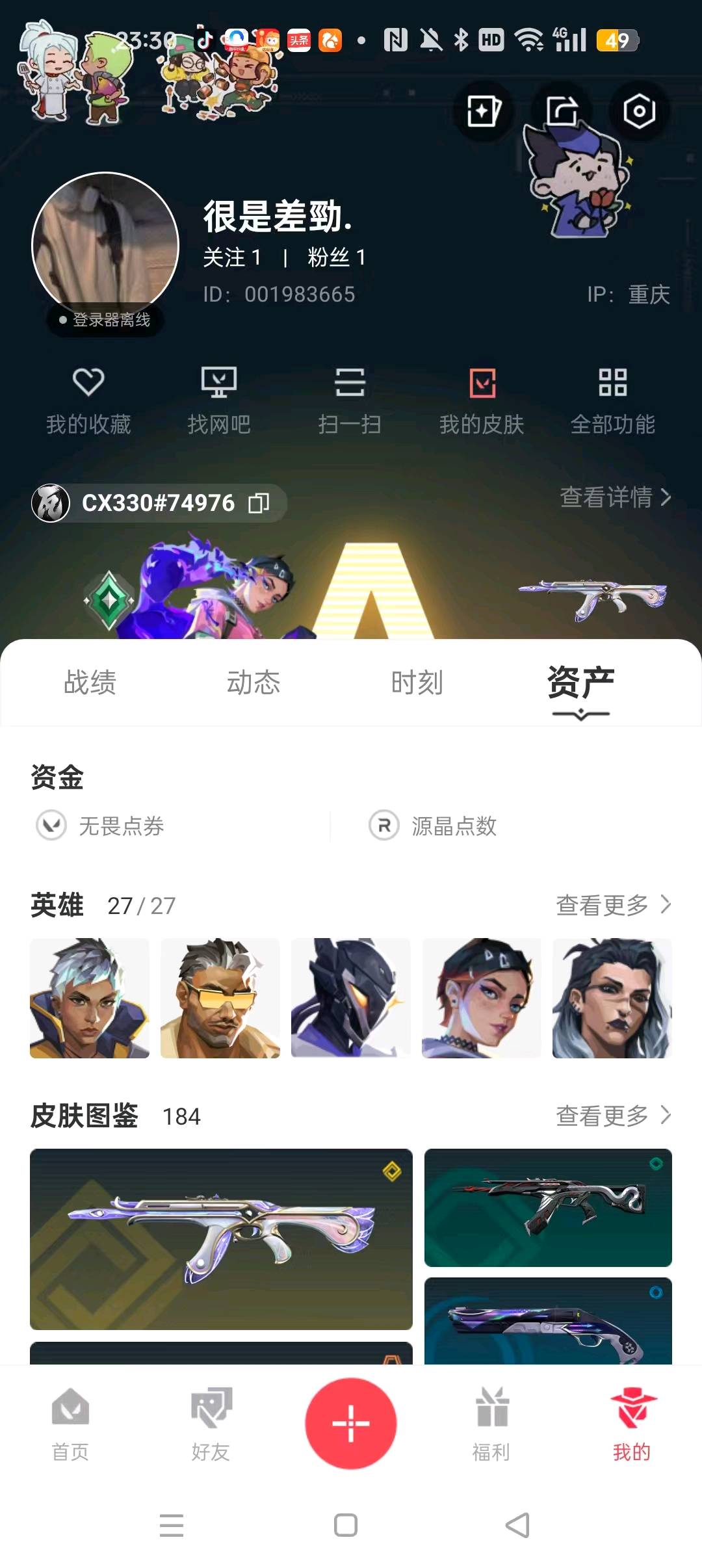Switch to the 时刻 tab
The image size is (702, 1568).
coord(417,683)
